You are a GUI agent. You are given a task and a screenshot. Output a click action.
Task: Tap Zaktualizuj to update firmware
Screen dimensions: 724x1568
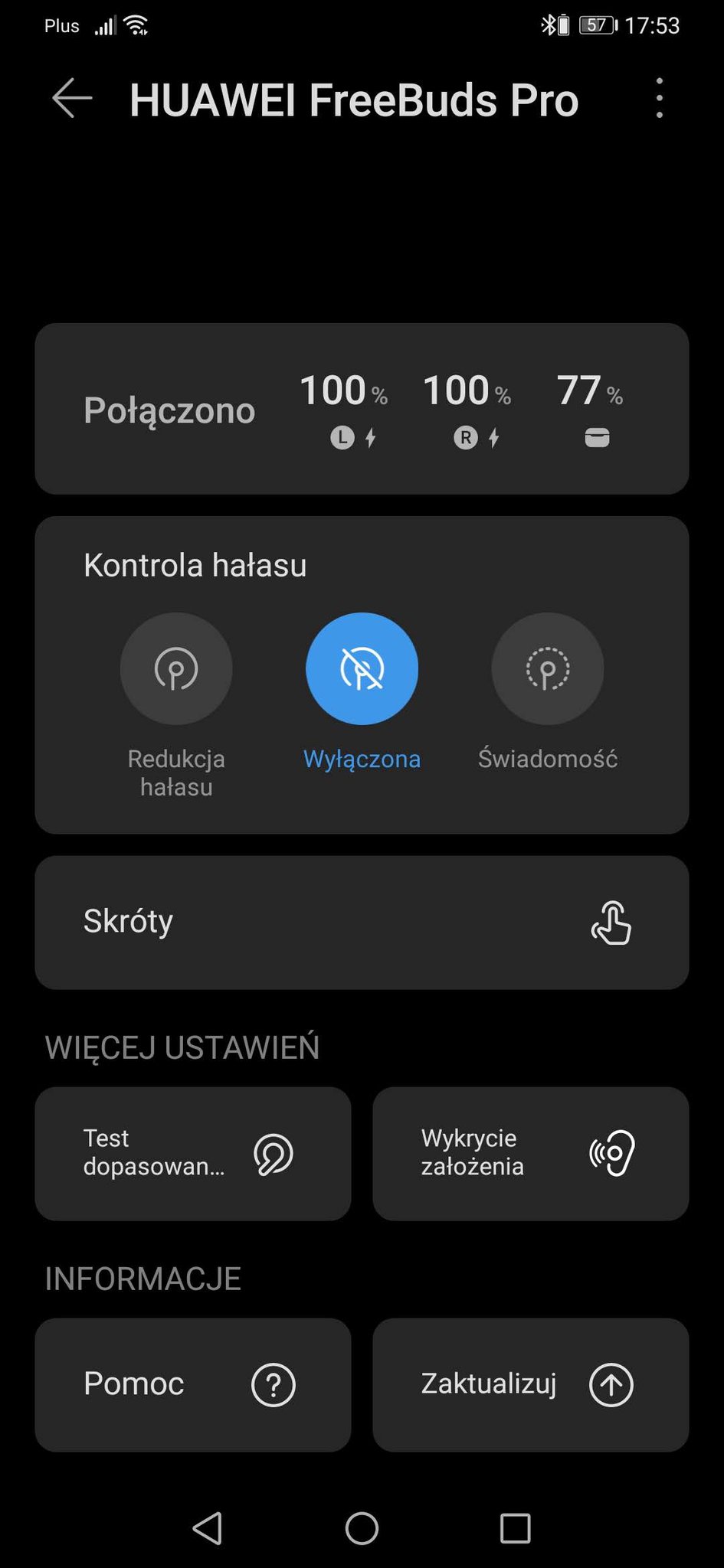[x=530, y=1384]
